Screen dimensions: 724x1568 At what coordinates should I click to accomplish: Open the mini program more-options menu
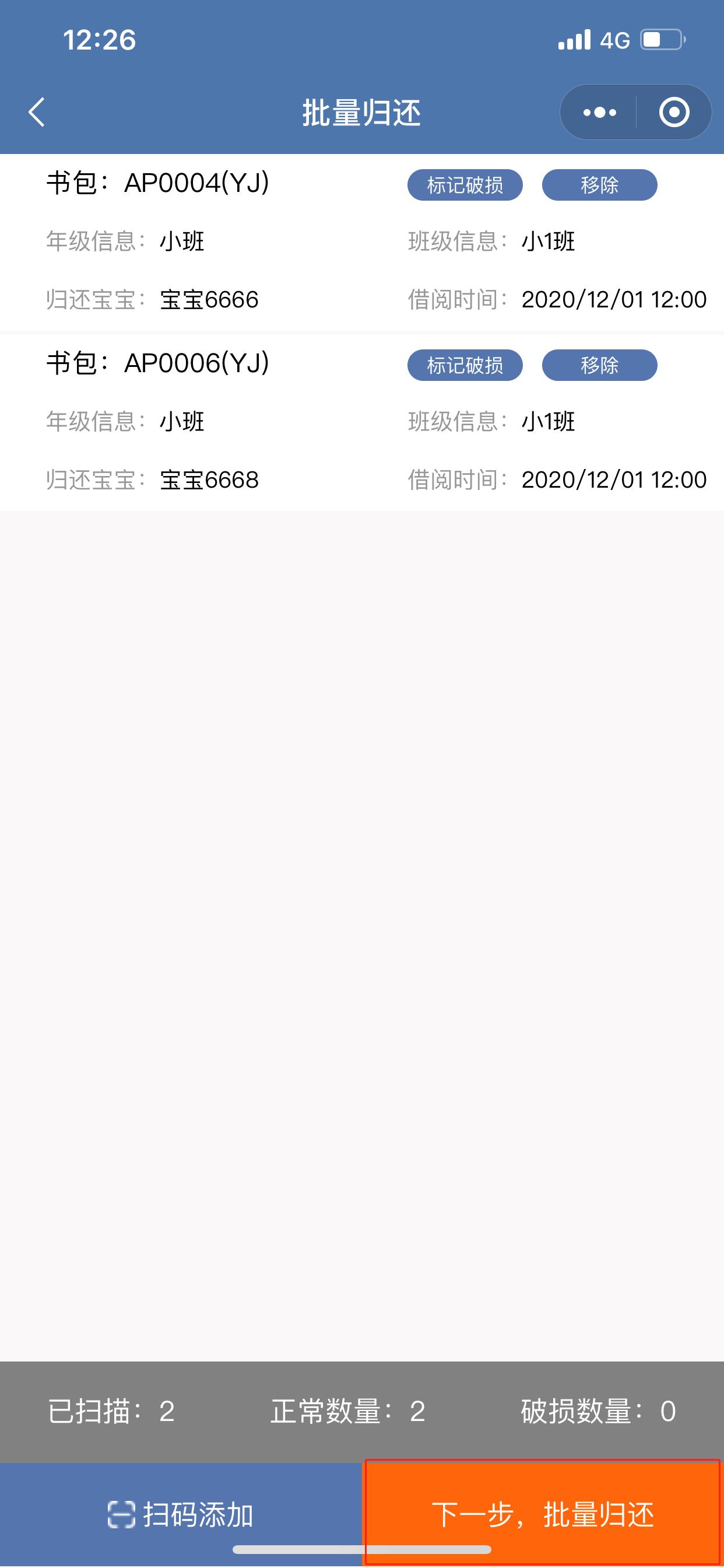[599, 113]
